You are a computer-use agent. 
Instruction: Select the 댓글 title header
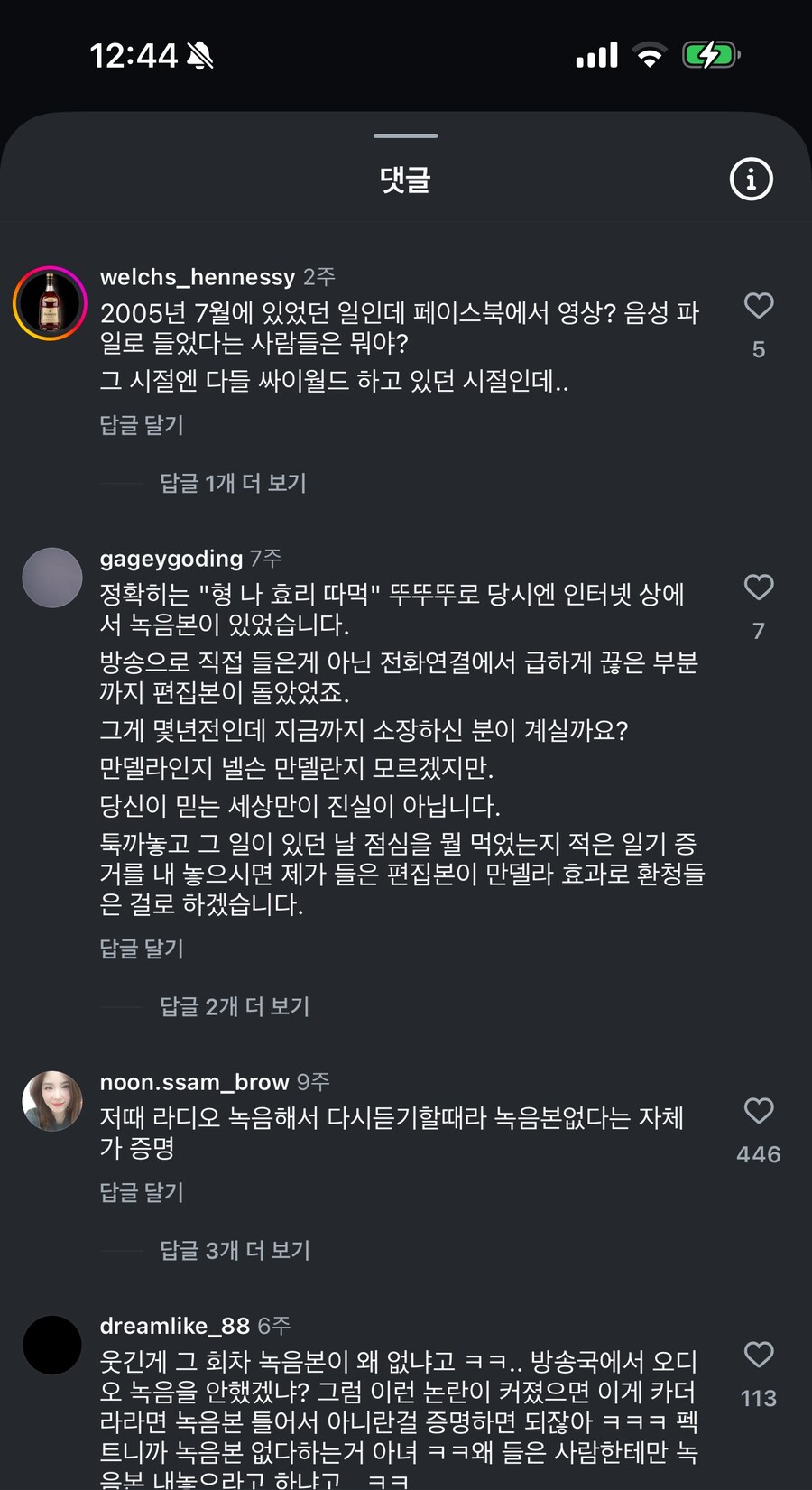pyautogui.click(x=404, y=180)
